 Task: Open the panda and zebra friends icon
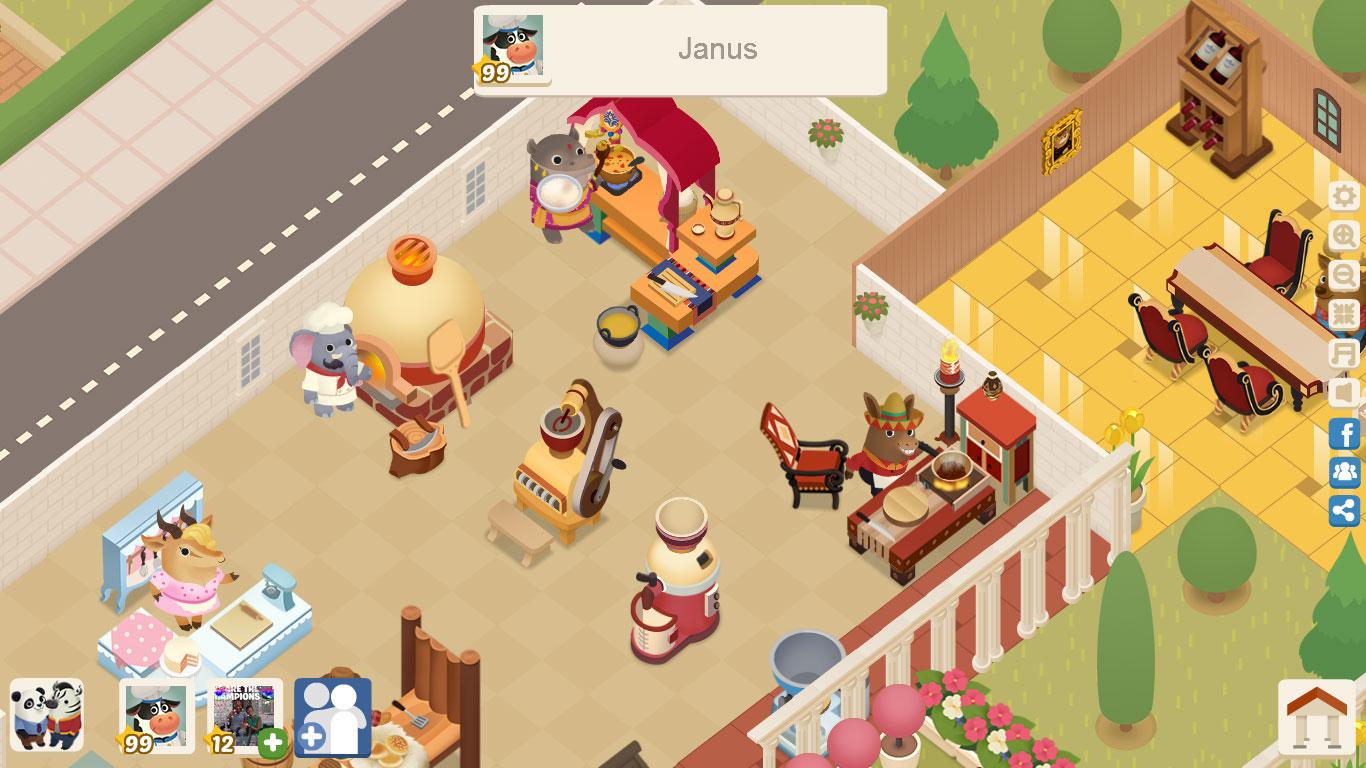(46, 715)
